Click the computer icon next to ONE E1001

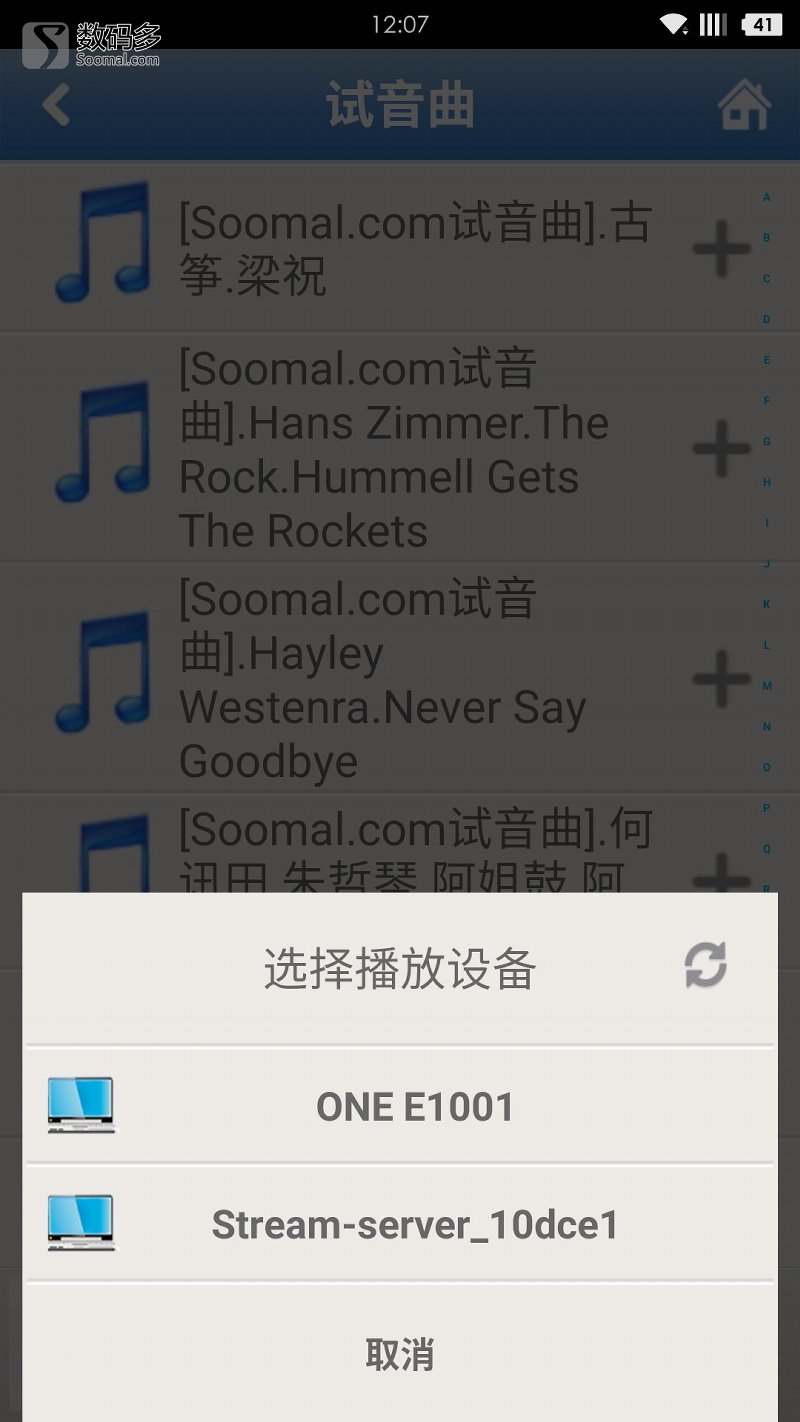80,1105
